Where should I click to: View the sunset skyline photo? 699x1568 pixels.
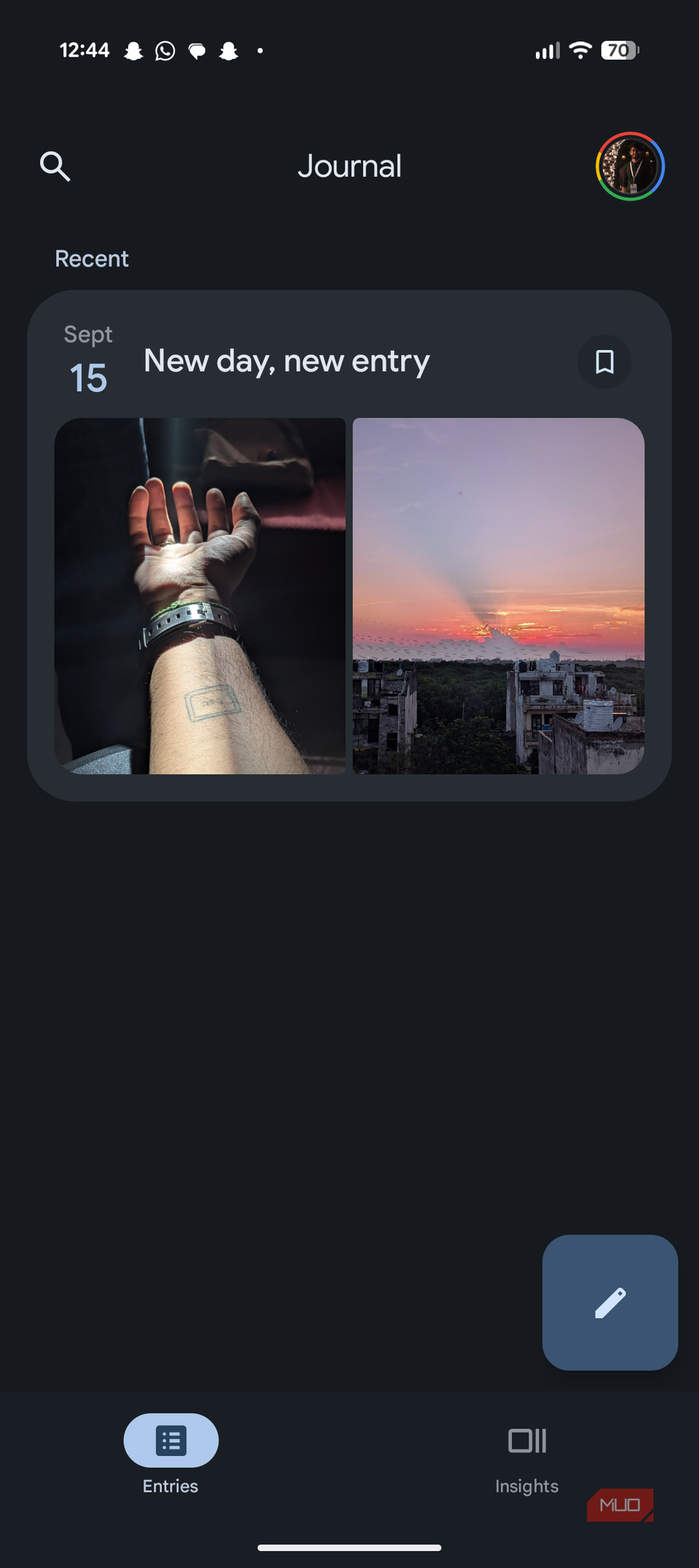tap(498, 595)
